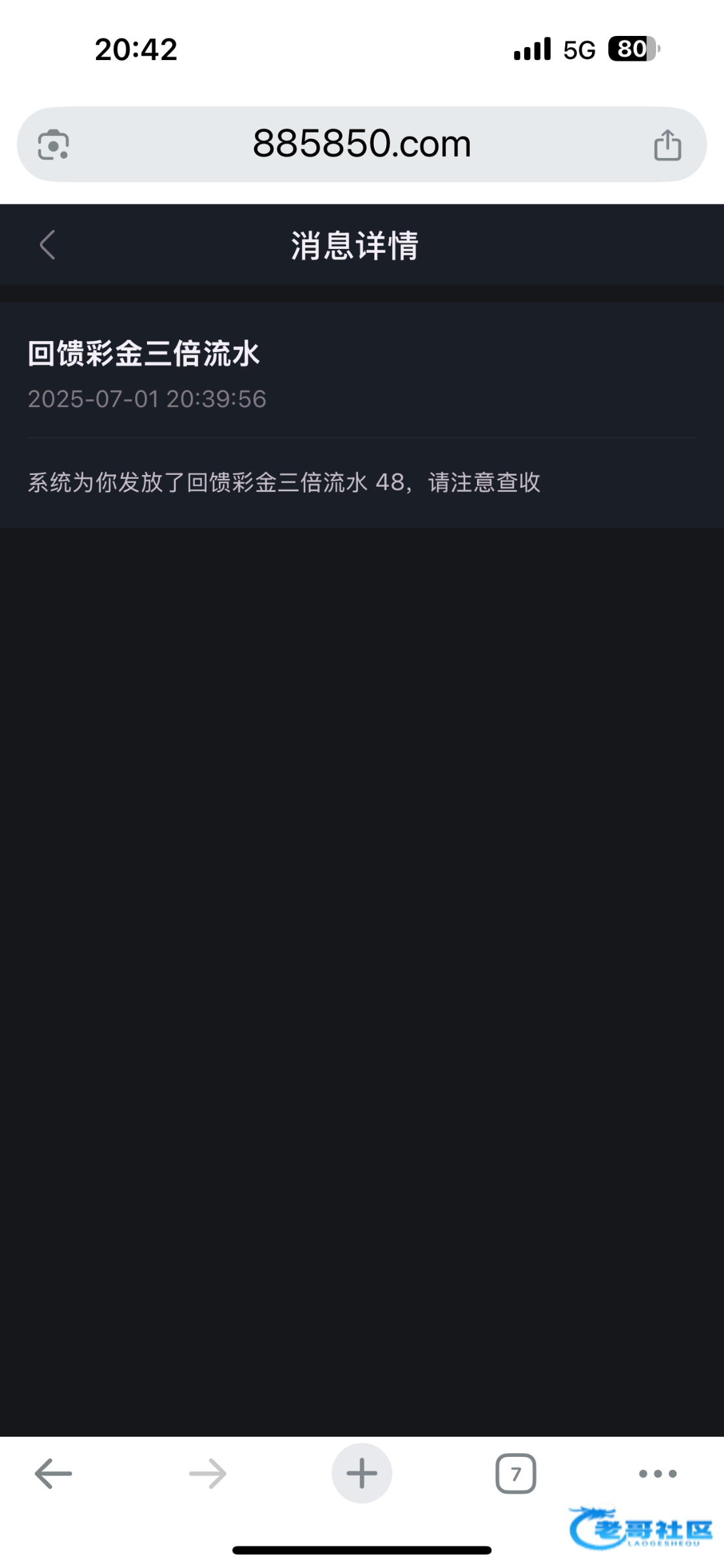Open the browser's three-dot menu
The width and height of the screenshot is (724, 1568).
[x=657, y=1474]
